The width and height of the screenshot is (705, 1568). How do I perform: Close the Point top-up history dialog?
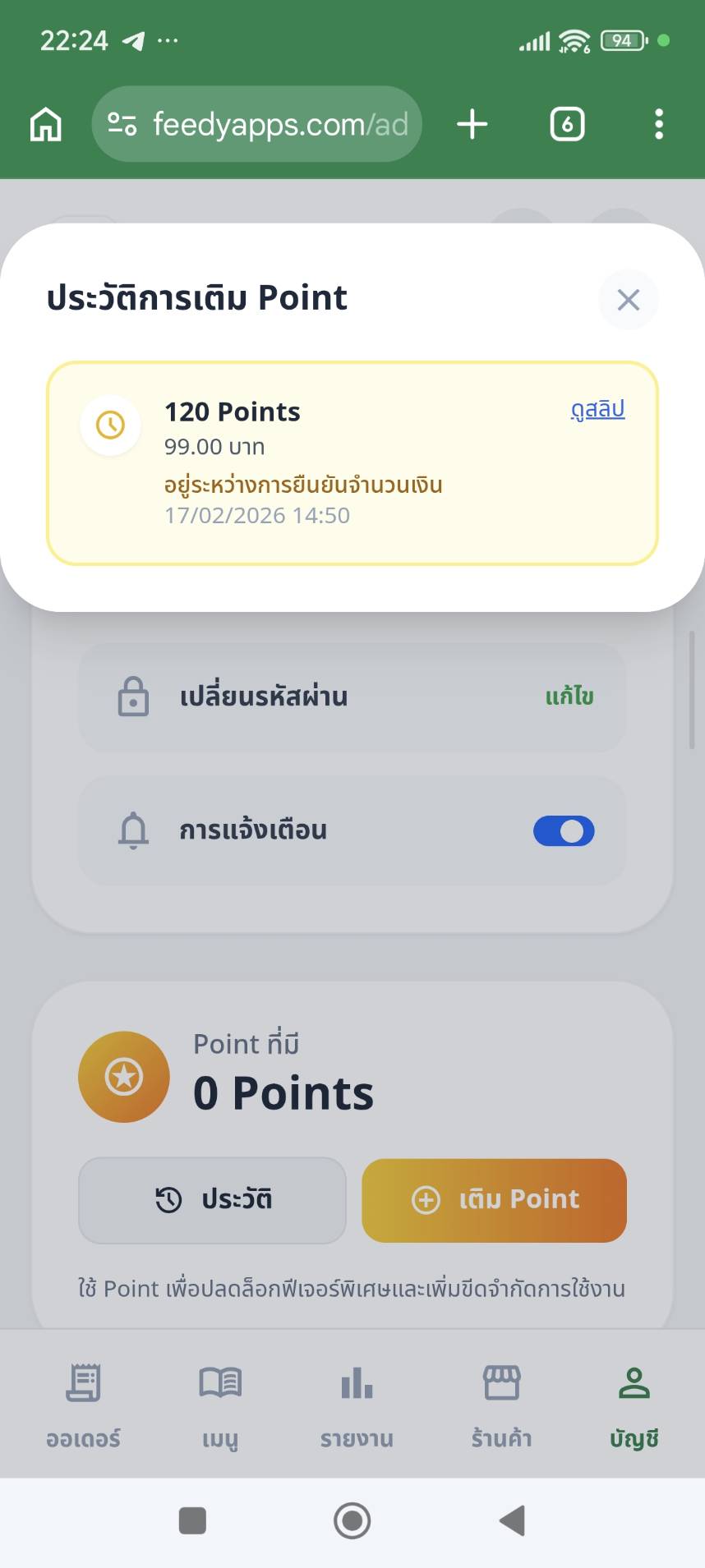(628, 300)
